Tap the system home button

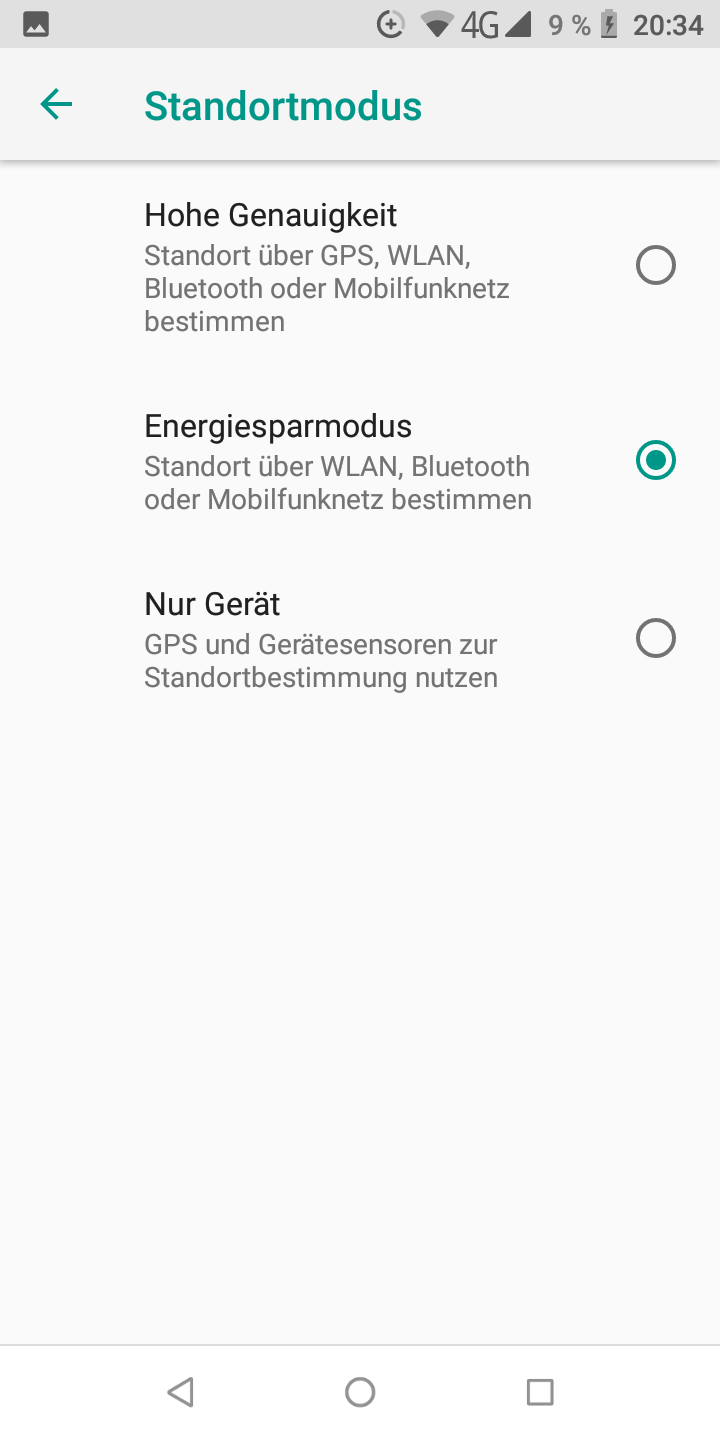tap(360, 1392)
